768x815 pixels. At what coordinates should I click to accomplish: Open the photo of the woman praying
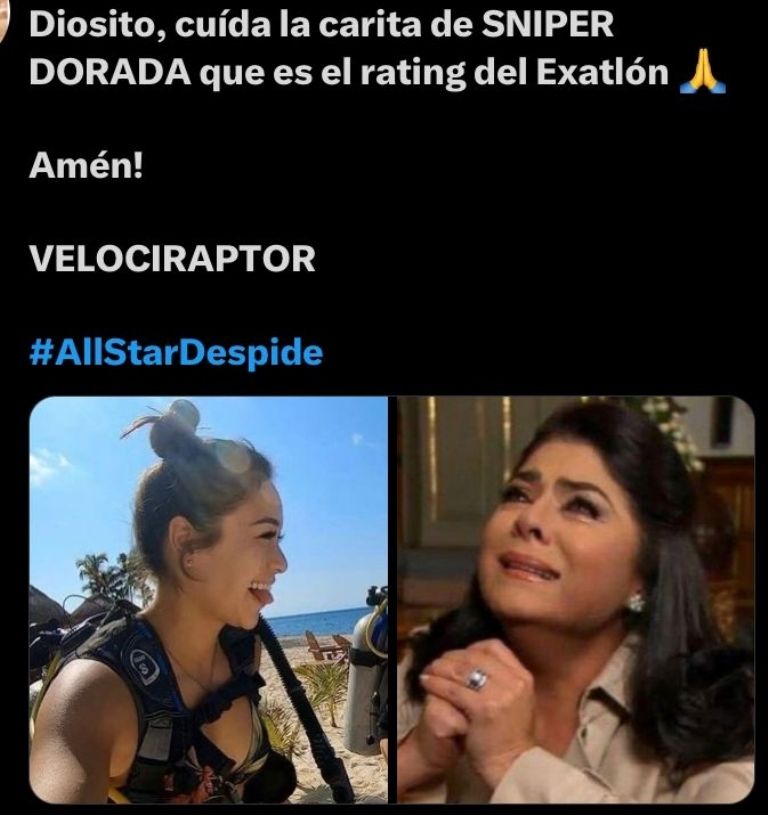pos(576,600)
